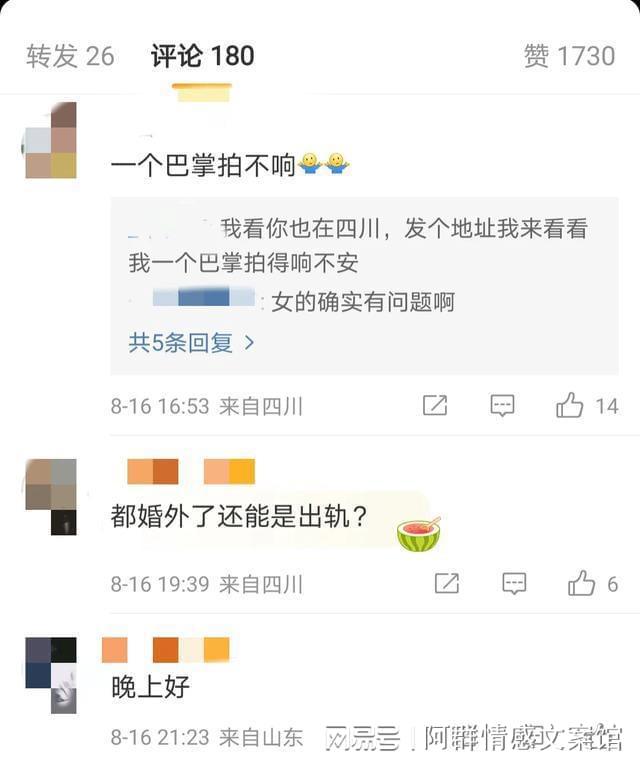The height and width of the screenshot is (766, 640).
Task: Reply to the 都婚外了还能是出轨 comment
Action: coord(514,583)
